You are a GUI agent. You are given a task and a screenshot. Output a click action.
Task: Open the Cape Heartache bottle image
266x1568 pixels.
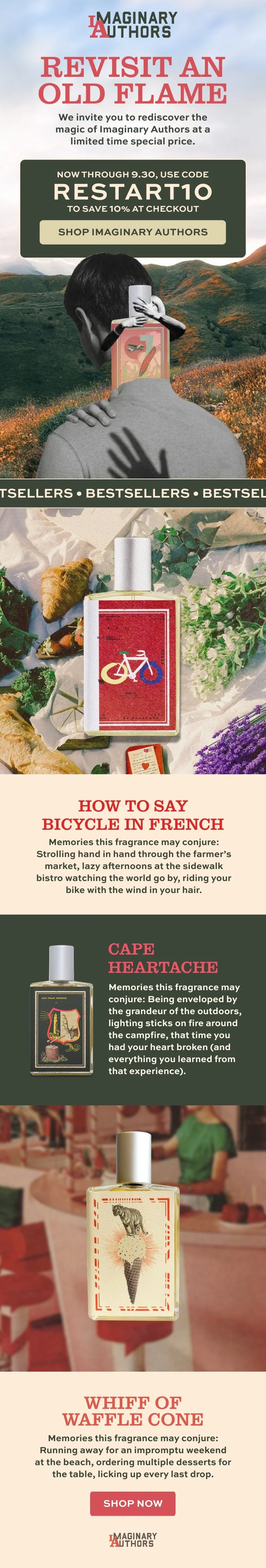[62, 1010]
